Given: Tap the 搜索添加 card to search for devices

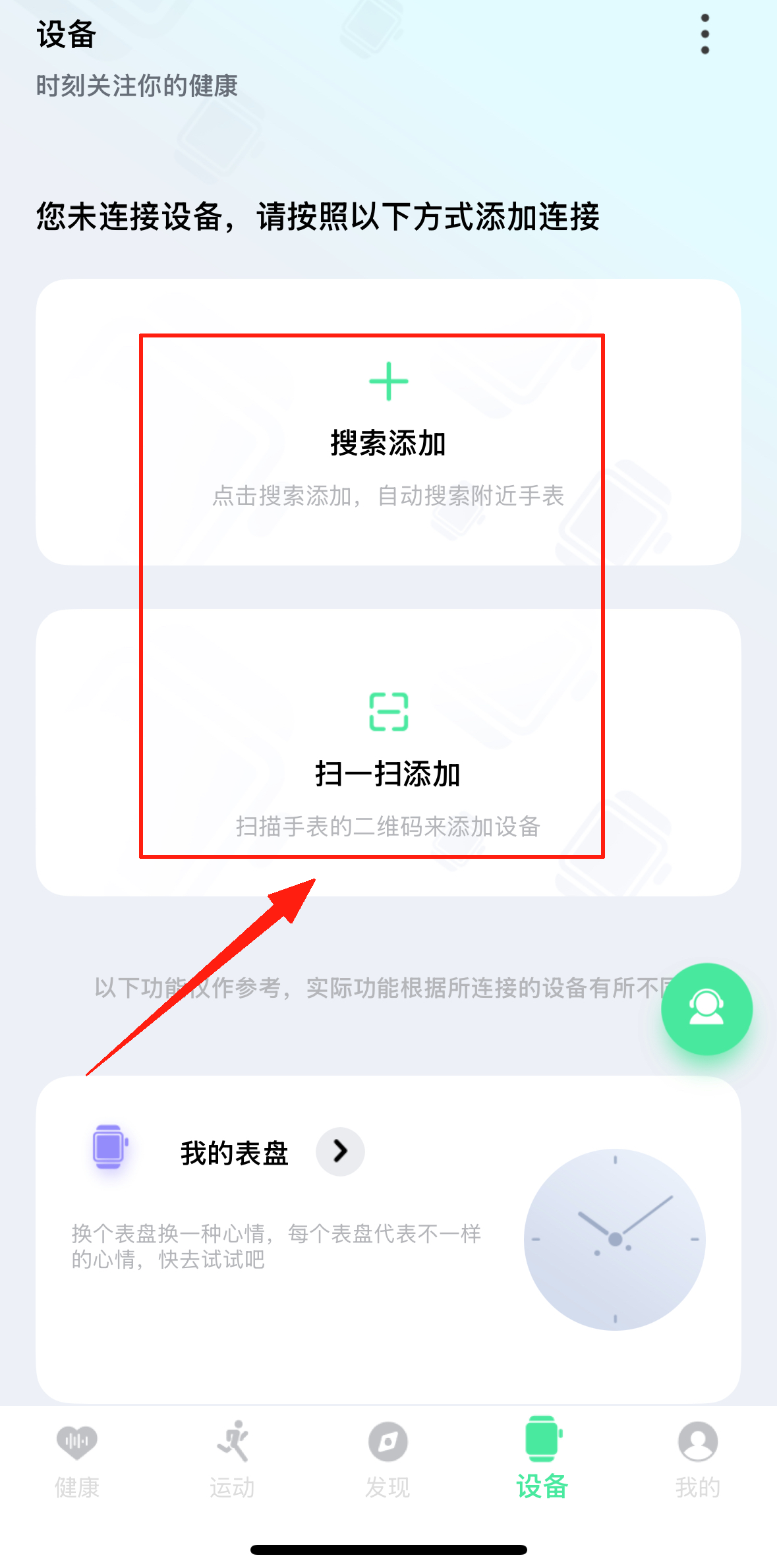Looking at the screenshot, I should [388, 423].
